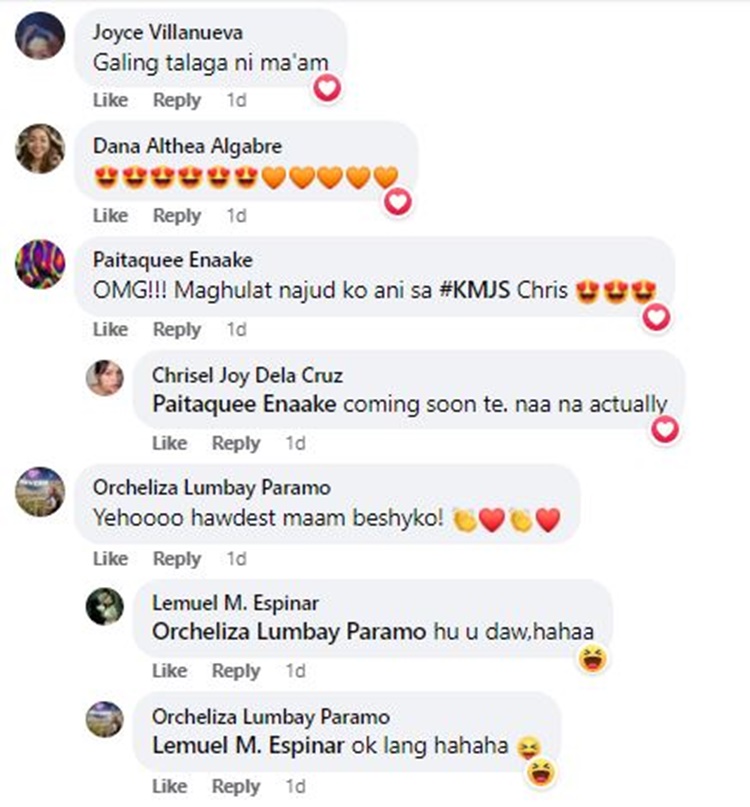Like Lemuel M. Espinar's reply

click(169, 671)
